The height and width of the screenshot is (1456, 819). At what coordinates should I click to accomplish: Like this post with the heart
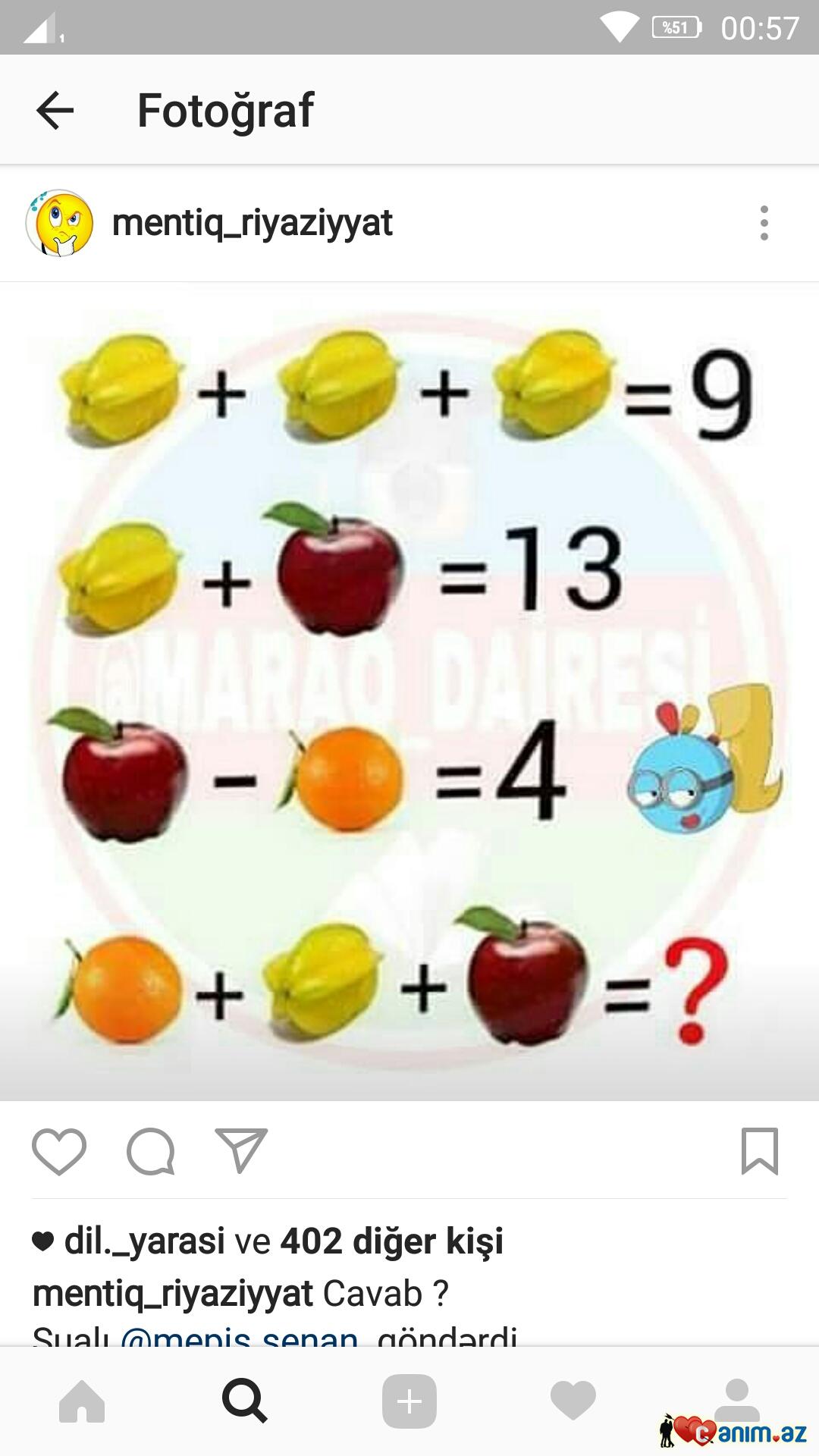click(59, 1151)
